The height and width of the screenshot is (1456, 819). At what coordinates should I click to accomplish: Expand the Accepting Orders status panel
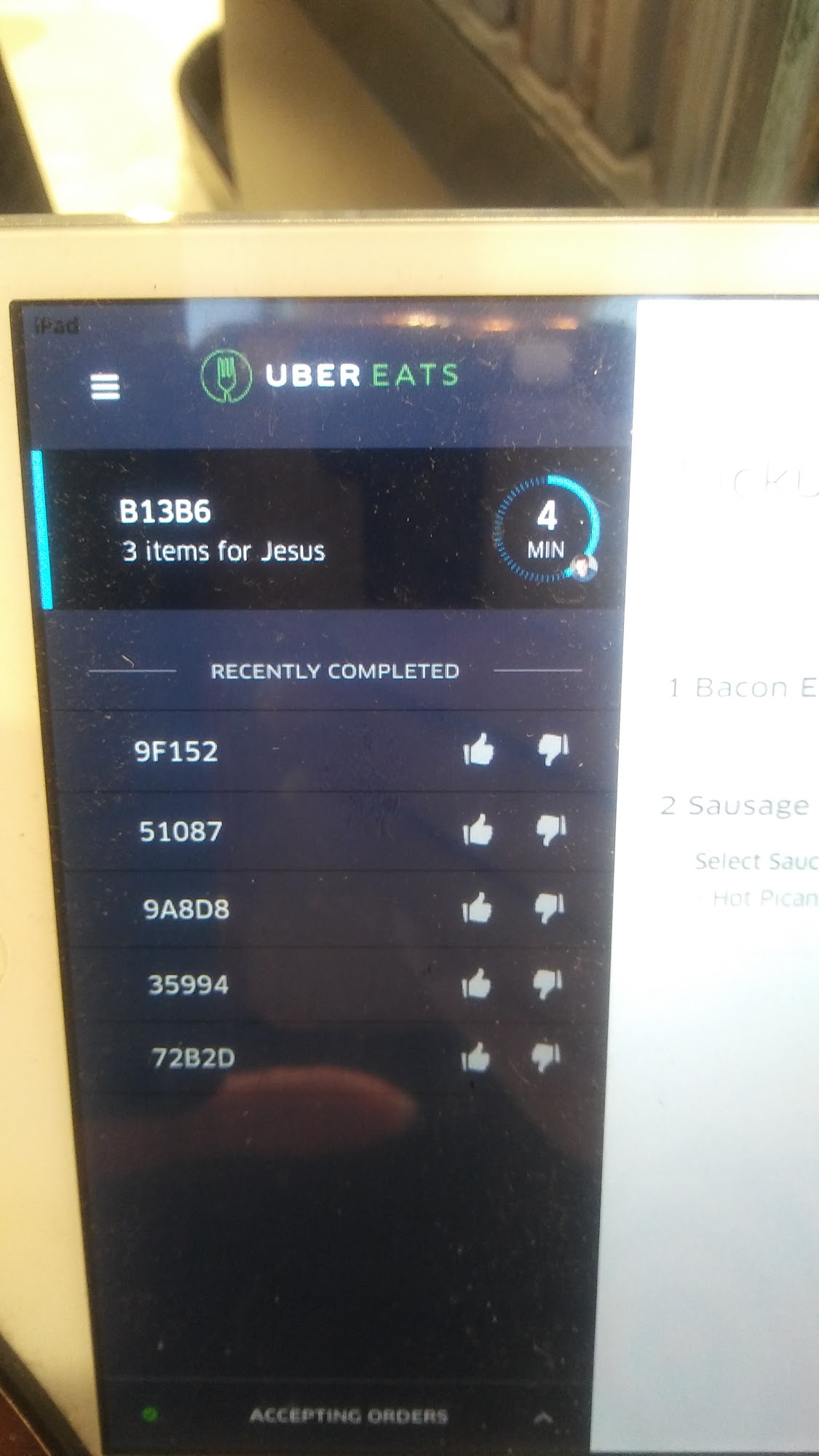click(x=543, y=1417)
